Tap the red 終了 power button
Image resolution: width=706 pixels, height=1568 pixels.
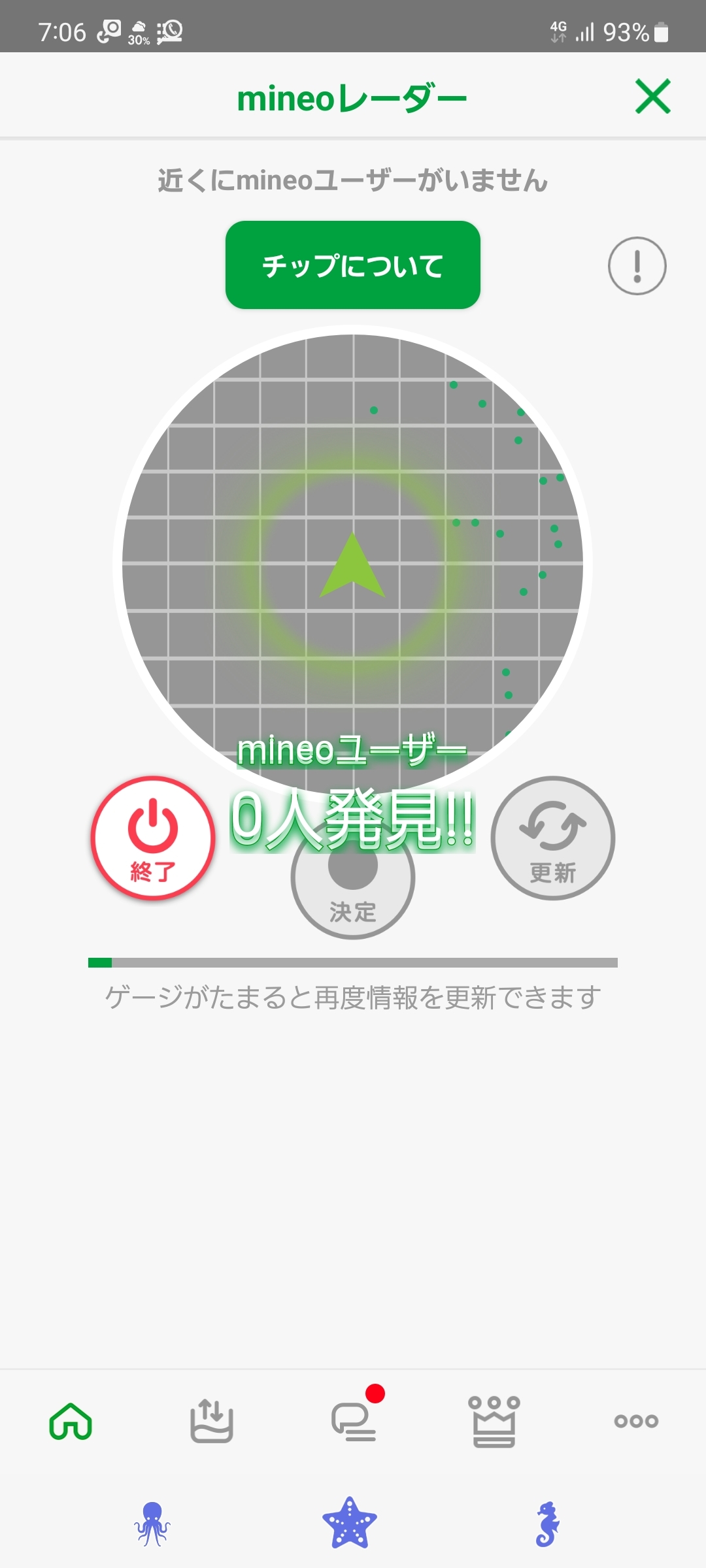click(x=153, y=838)
